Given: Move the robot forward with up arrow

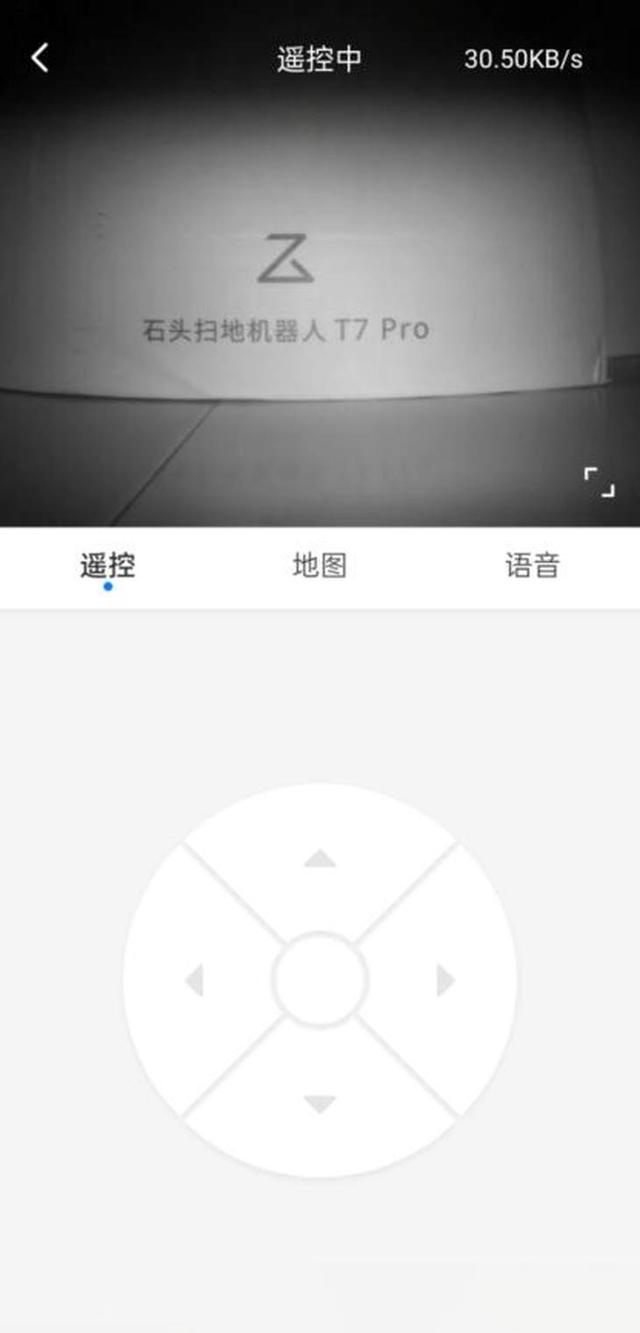Looking at the screenshot, I should (x=320, y=858).
